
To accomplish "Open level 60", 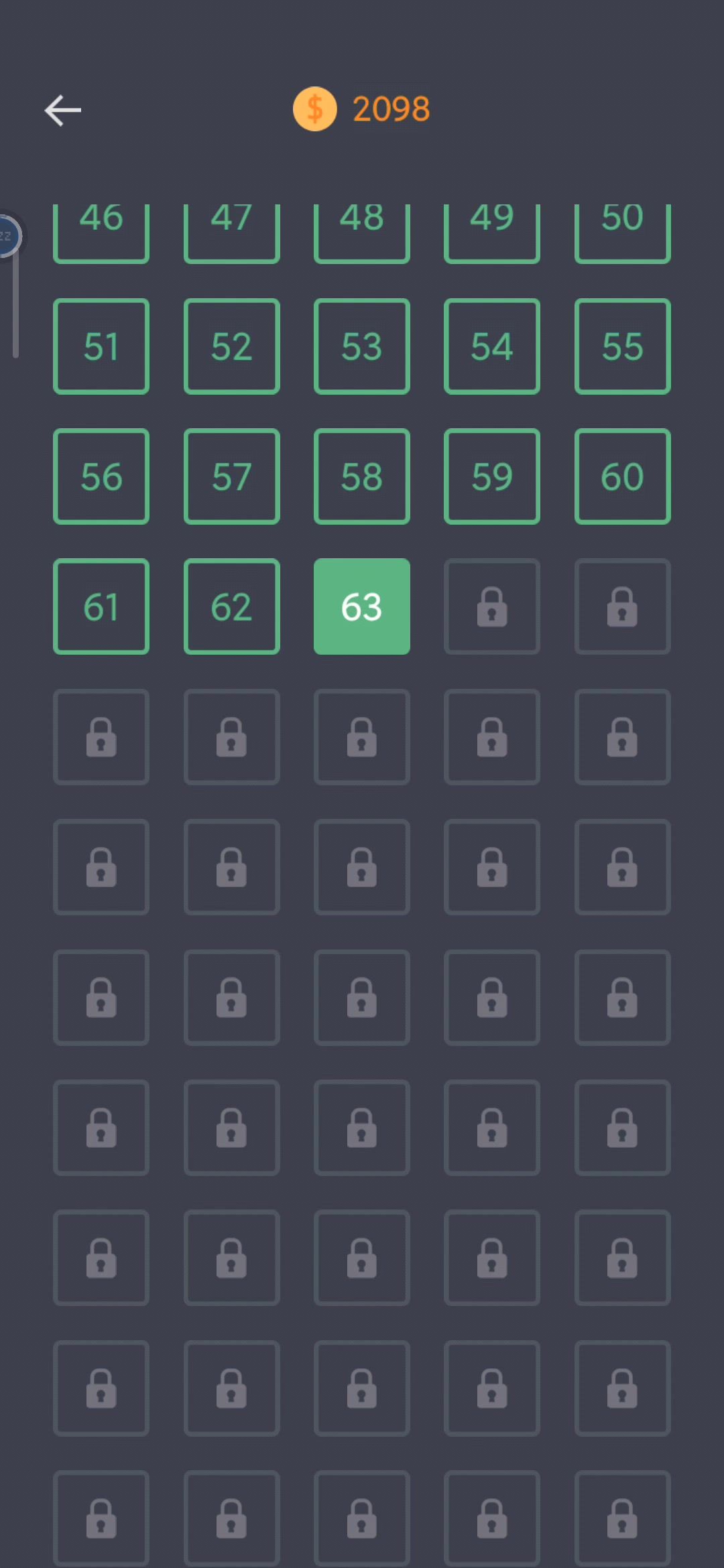I will click(622, 476).
